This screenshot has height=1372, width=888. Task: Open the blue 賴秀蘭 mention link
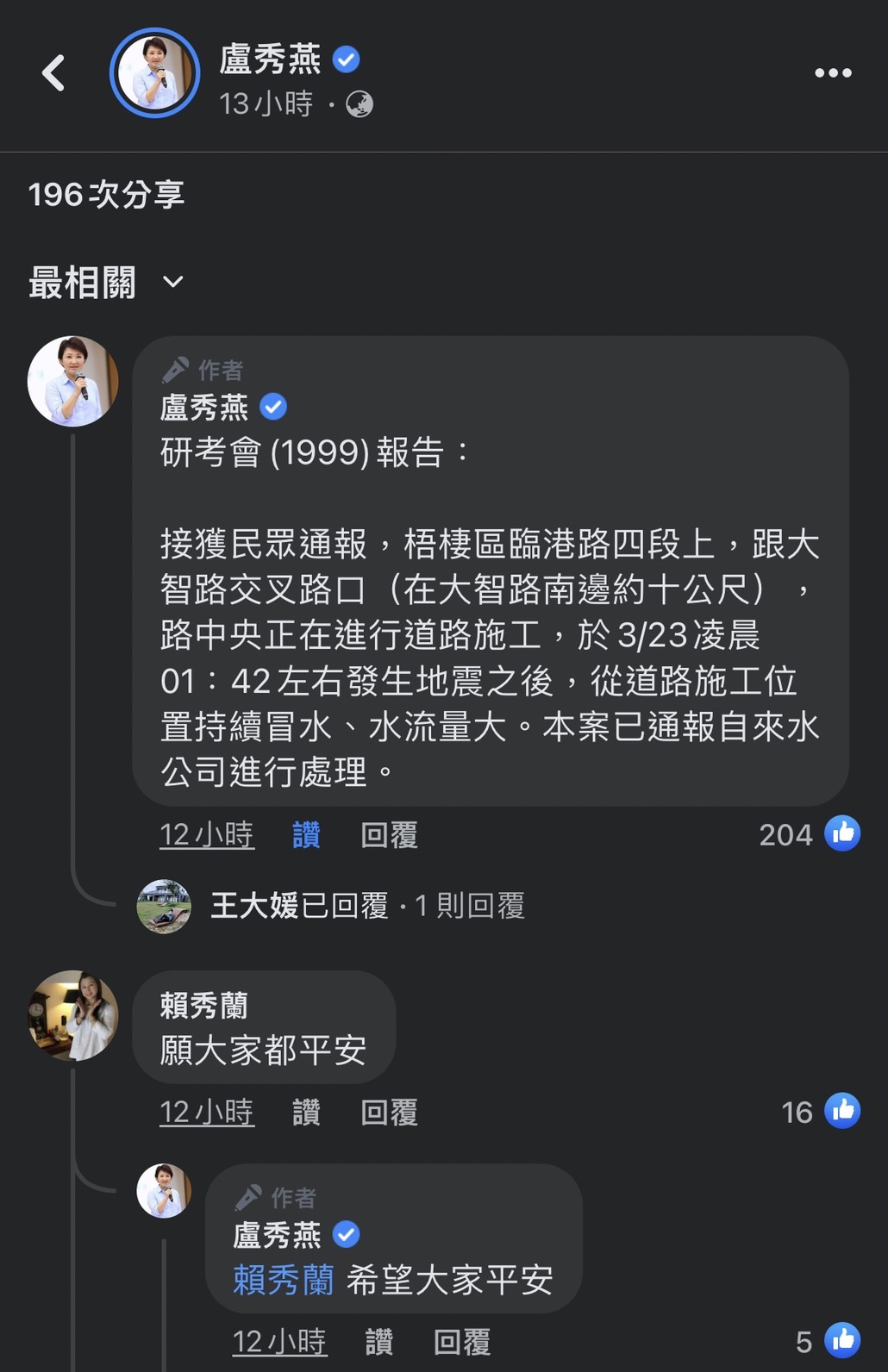tap(283, 1280)
